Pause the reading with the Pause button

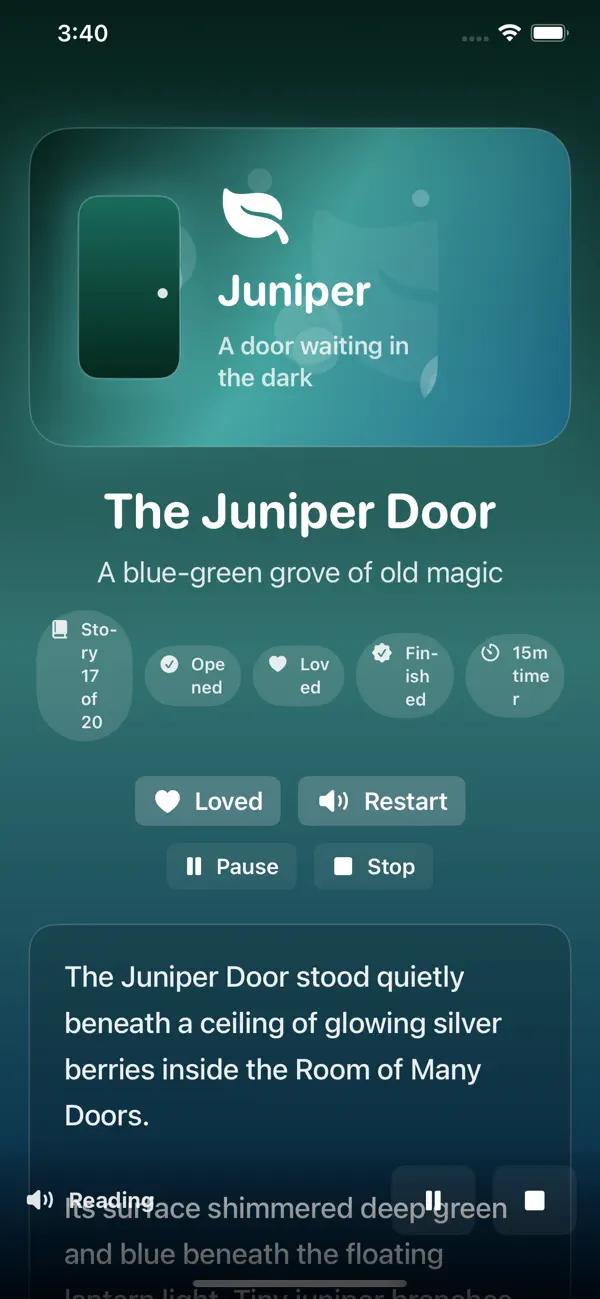click(232, 867)
